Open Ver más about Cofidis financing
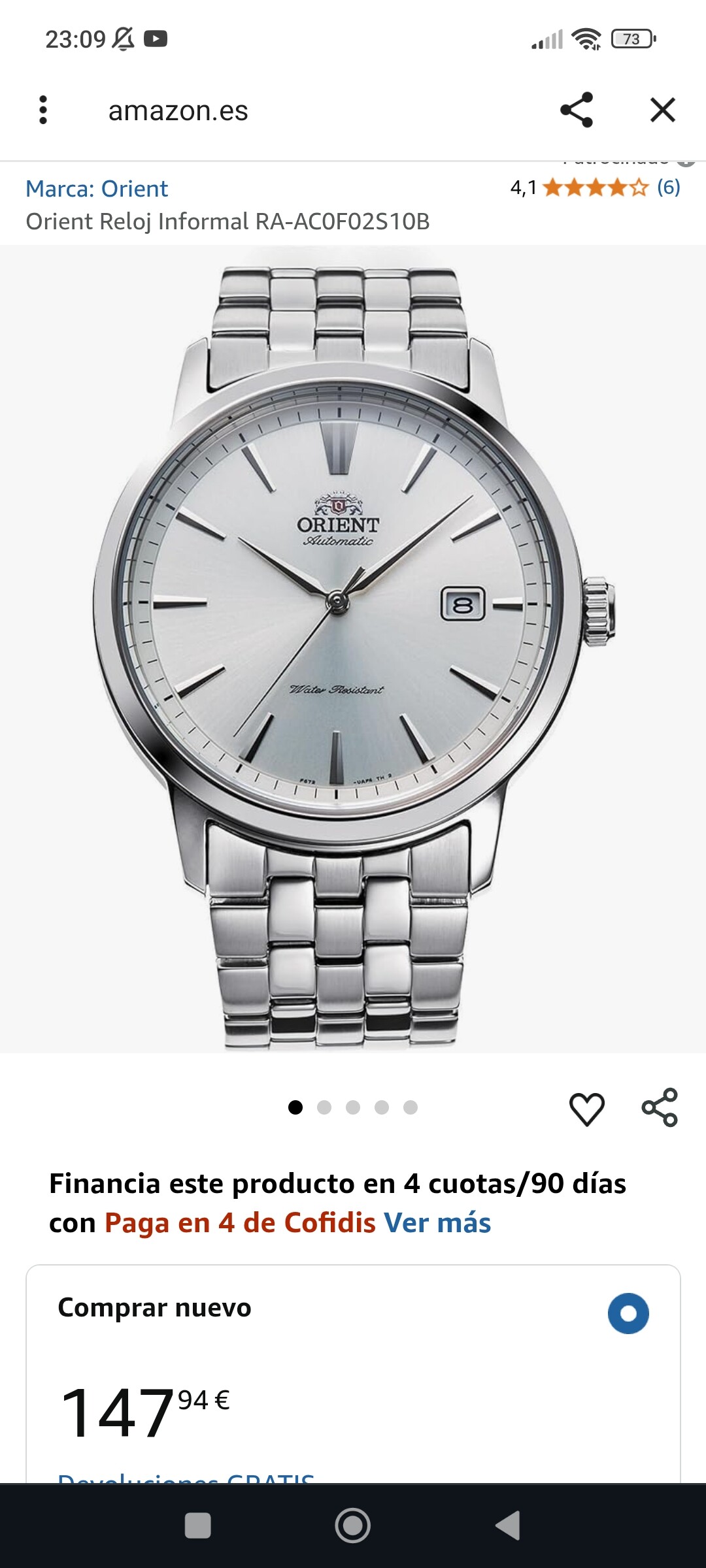This screenshot has height=1568, width=706. [437, 1223]
